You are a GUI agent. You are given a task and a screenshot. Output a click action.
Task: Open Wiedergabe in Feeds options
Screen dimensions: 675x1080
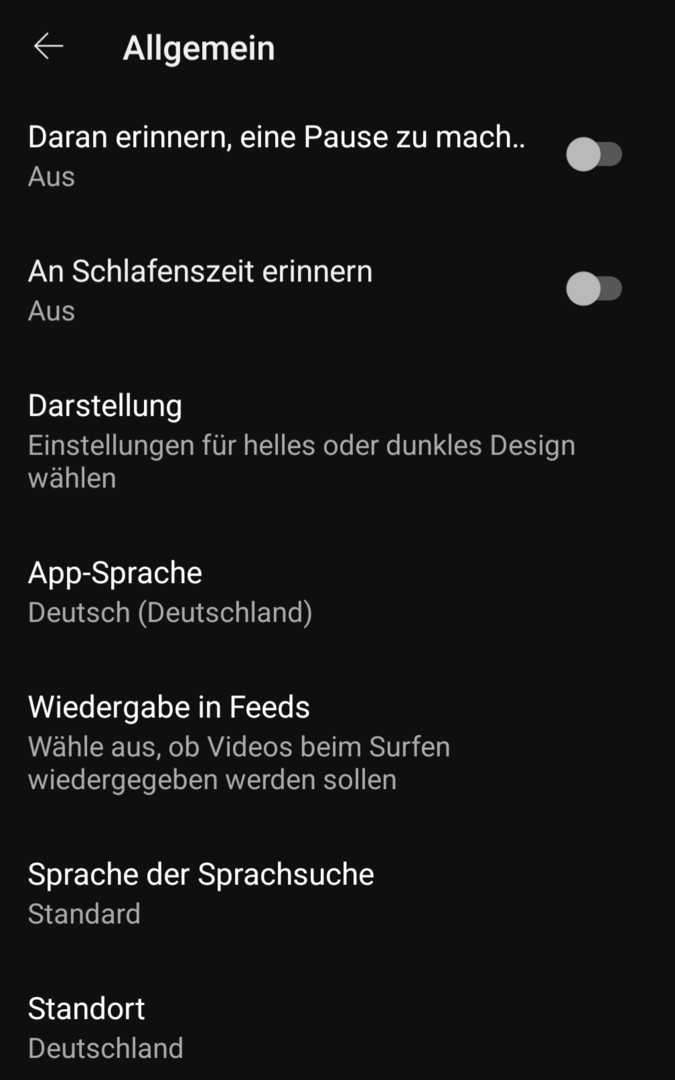240,742
